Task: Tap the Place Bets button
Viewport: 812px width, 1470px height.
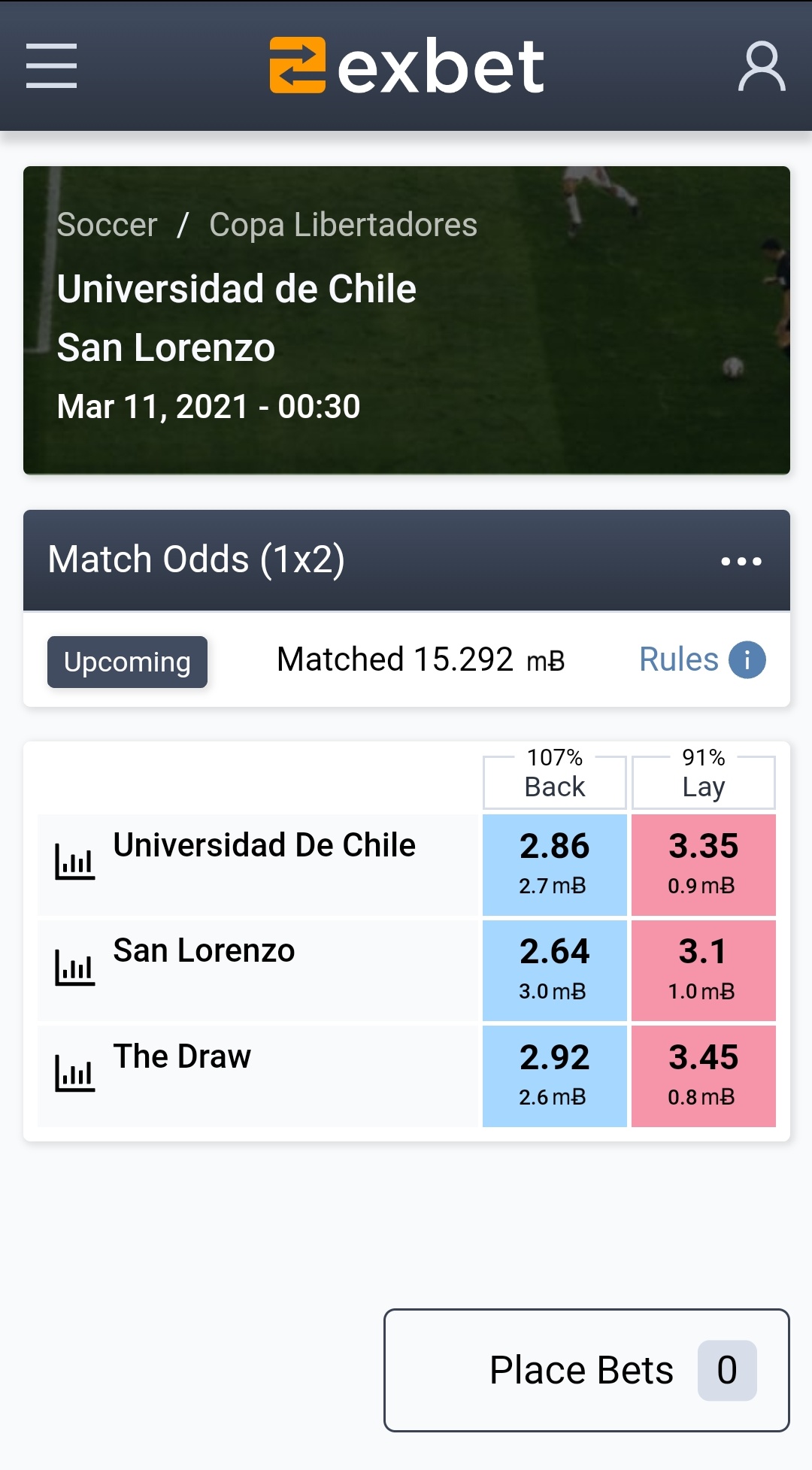Action: (x=586, y=1370)
